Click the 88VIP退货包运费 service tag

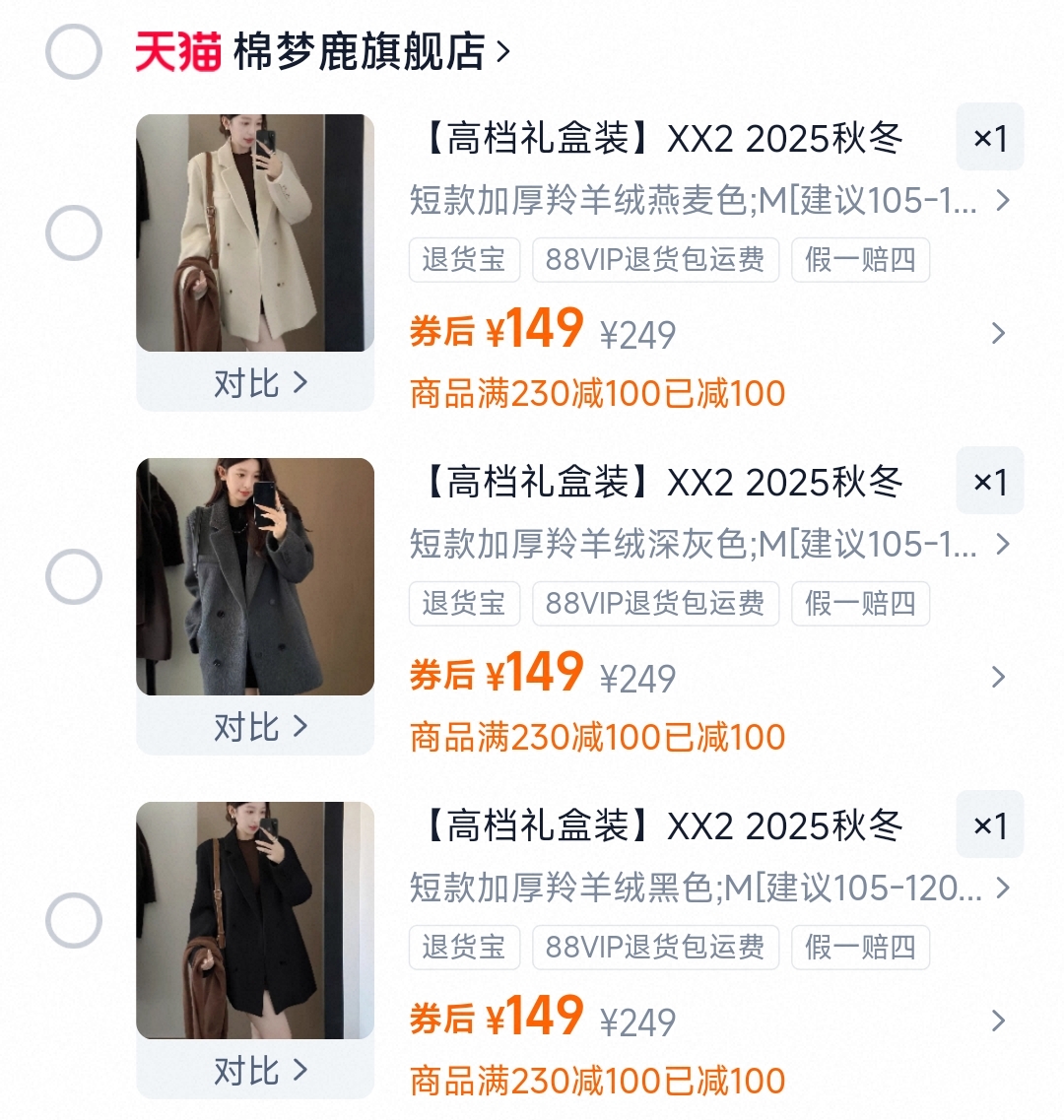pyautogui.click(x=654, y=259)
